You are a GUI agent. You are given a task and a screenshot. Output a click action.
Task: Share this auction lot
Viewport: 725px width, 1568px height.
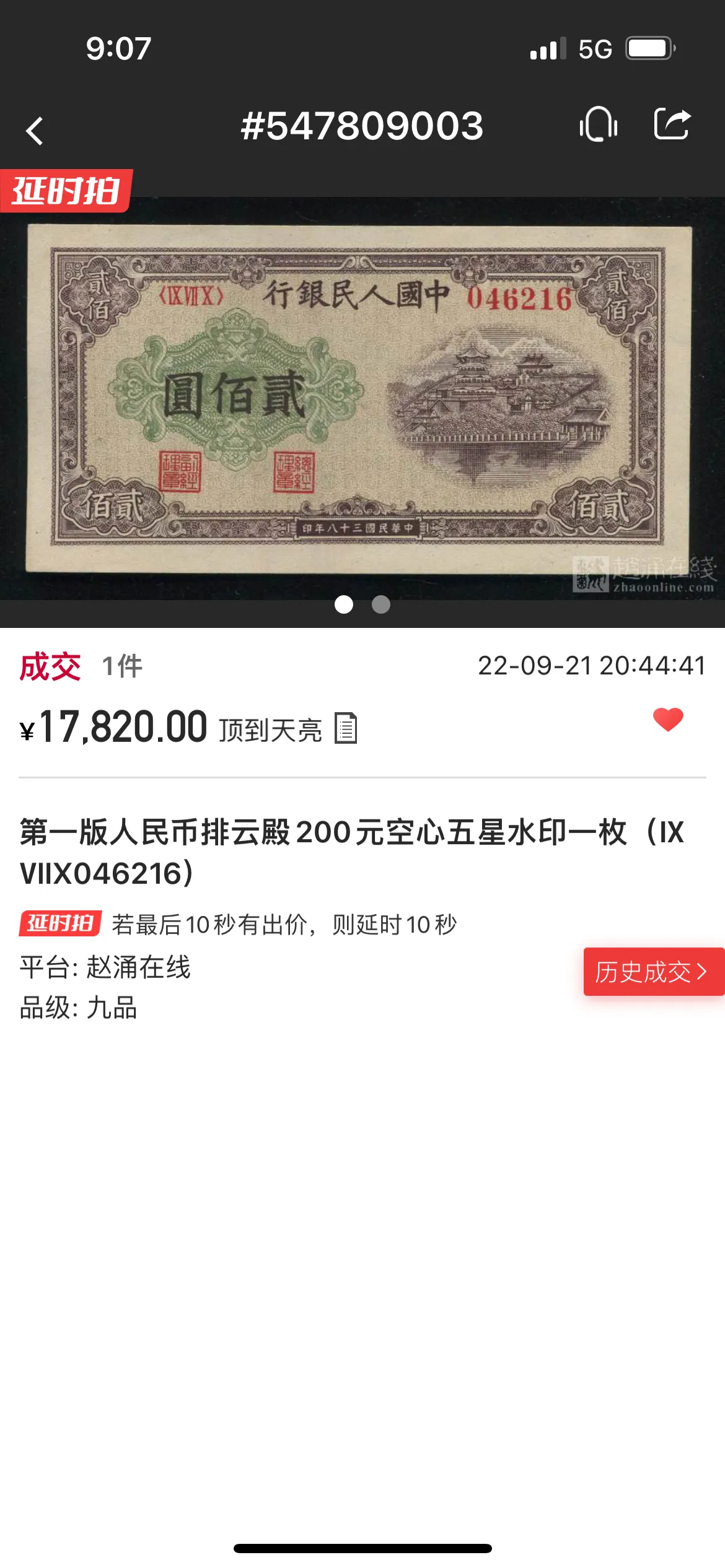tap(672, 124)
